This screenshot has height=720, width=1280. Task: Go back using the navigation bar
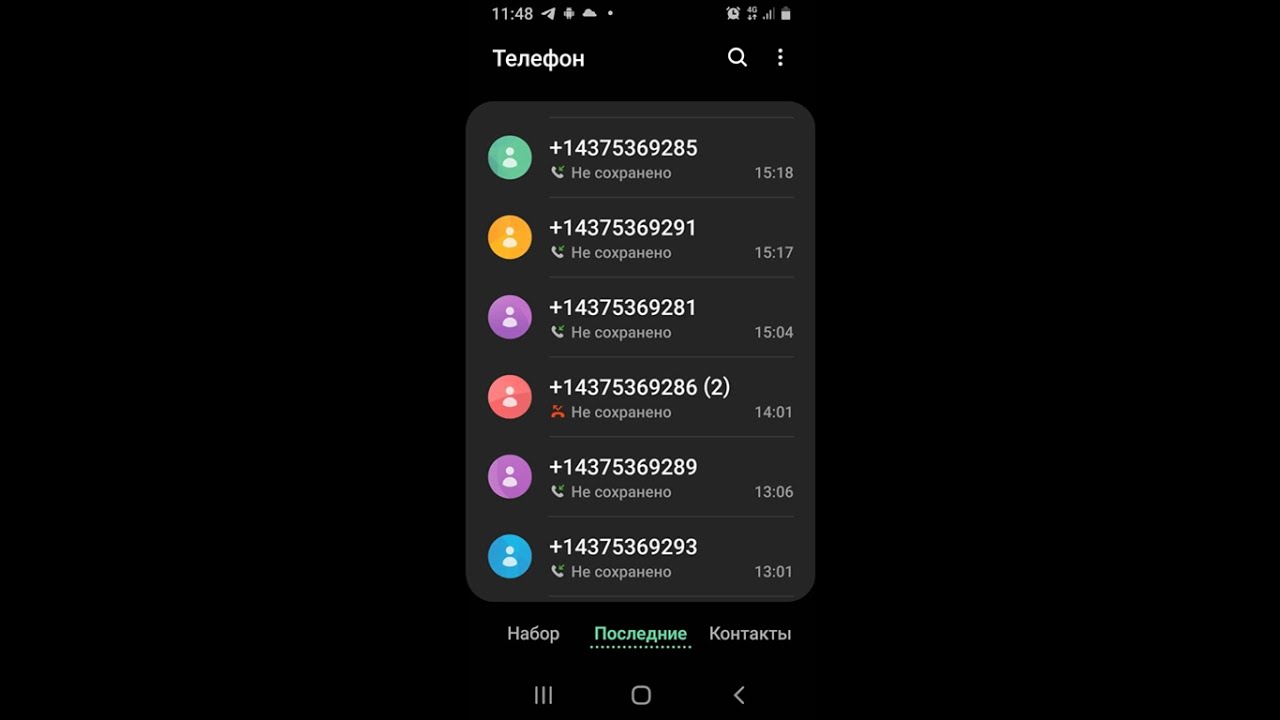739,695
